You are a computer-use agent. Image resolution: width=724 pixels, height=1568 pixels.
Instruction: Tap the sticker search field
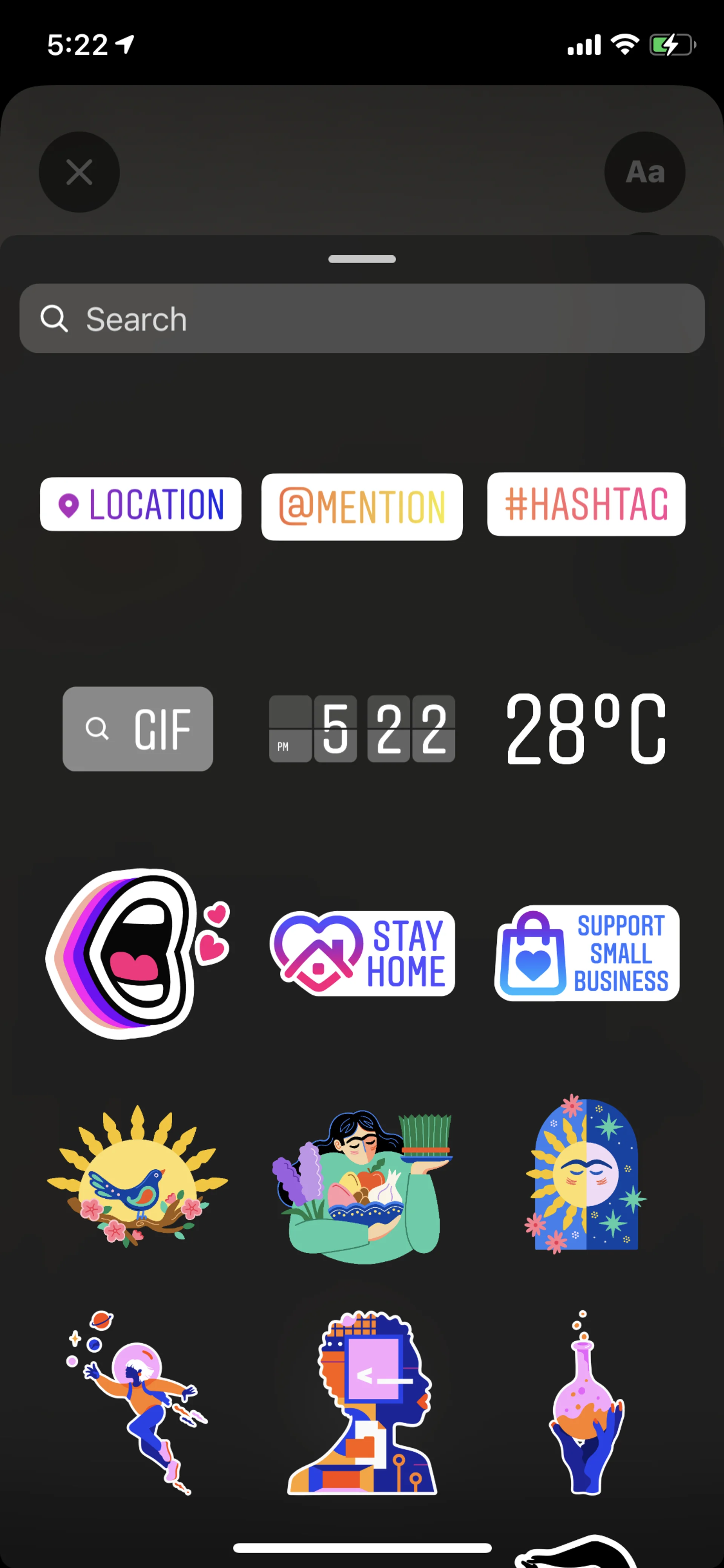(x=361, y=318)
